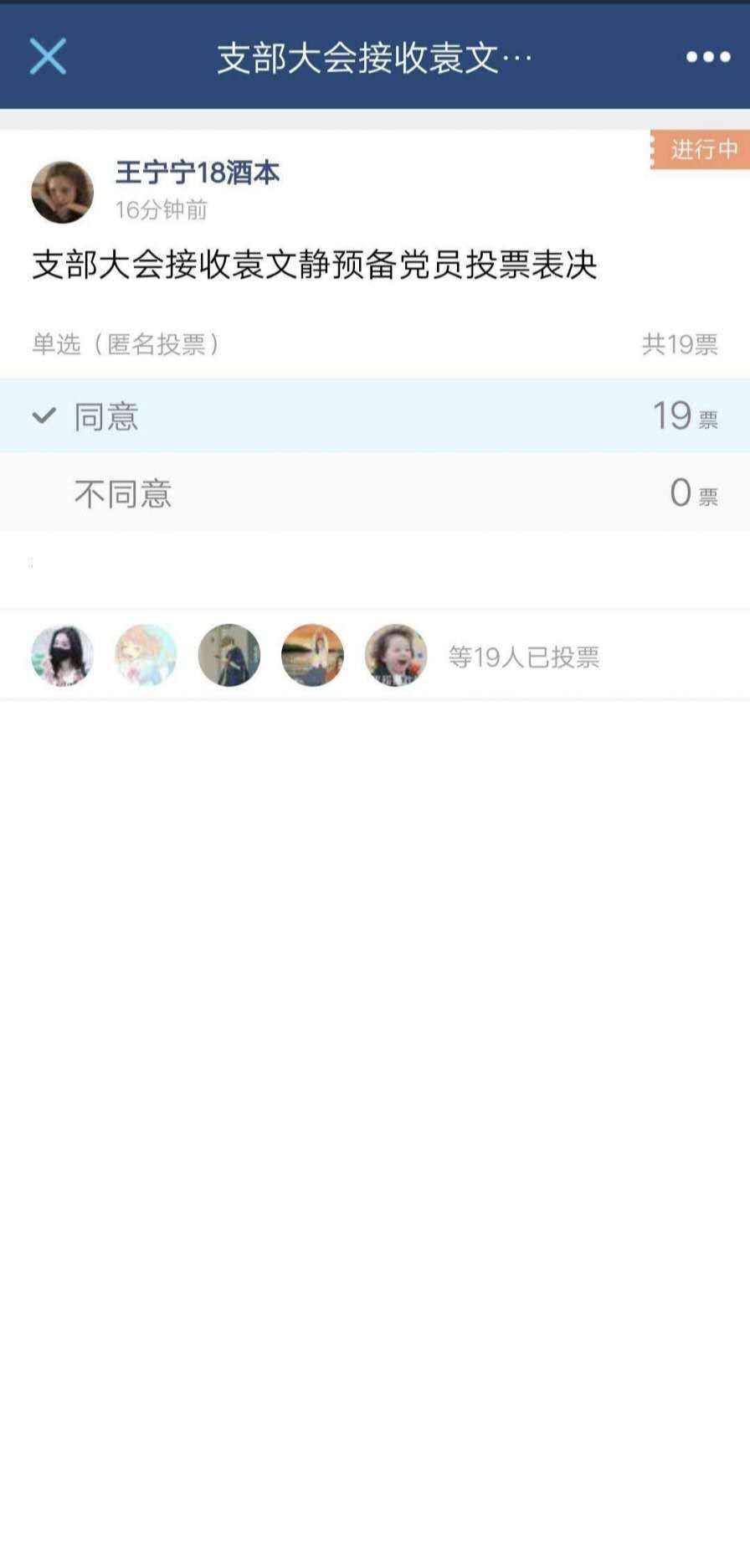Open the three-dot overflow menu
This screenshot has height=1568, width=750.
[707, 57]
